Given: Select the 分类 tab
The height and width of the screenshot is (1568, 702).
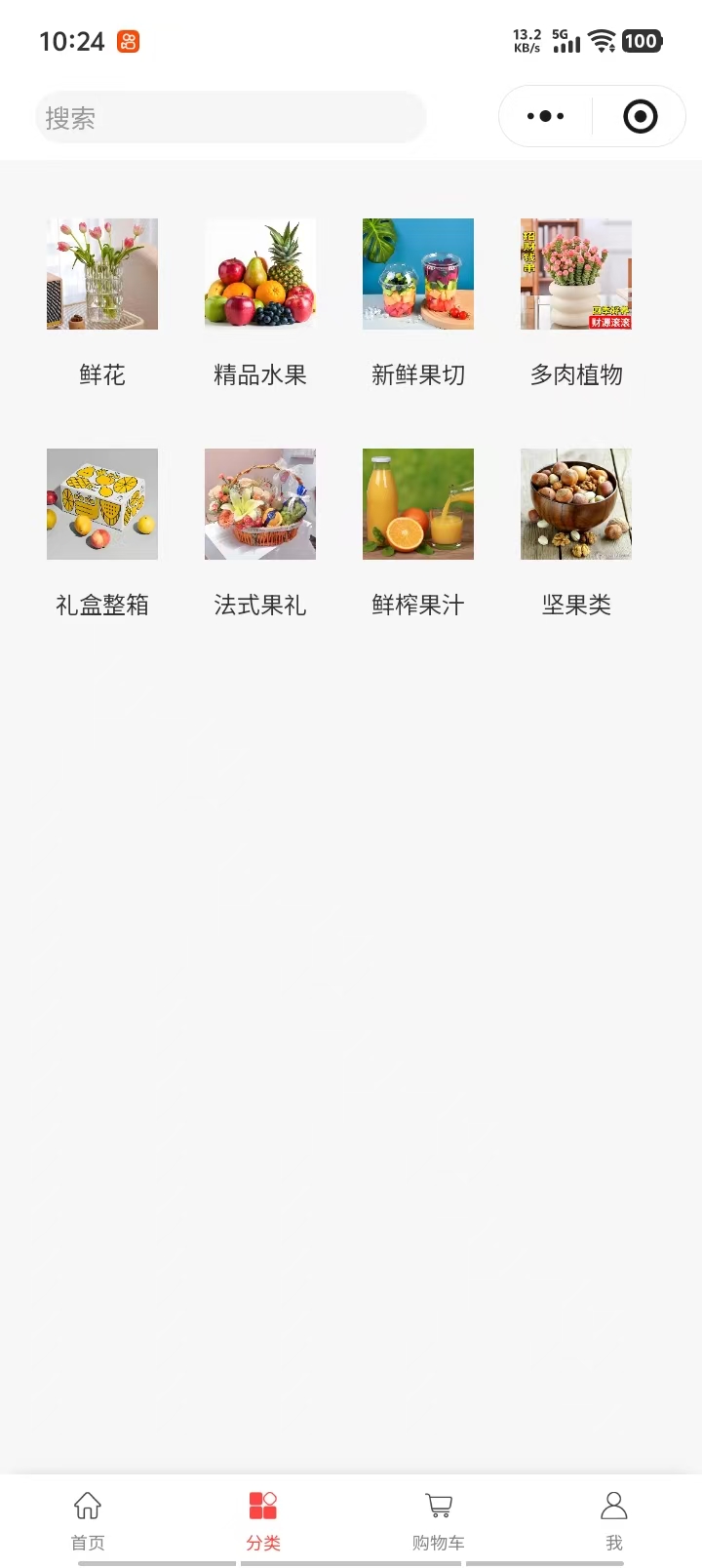Looking at the screenshot, I should (263, 1519).
